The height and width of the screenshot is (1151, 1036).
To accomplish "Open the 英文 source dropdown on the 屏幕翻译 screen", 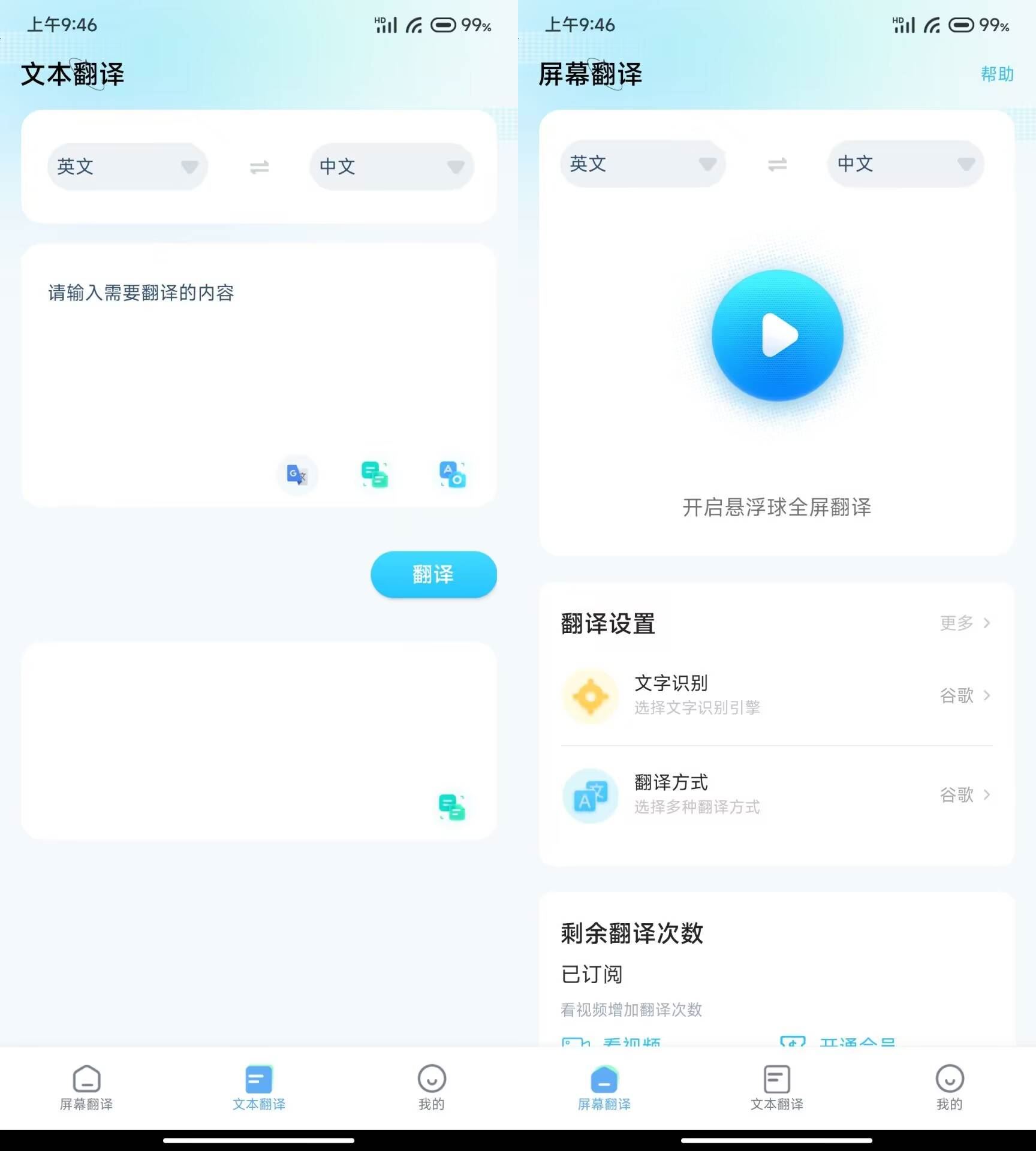I will pyautogui.click(x=642, y=164).
